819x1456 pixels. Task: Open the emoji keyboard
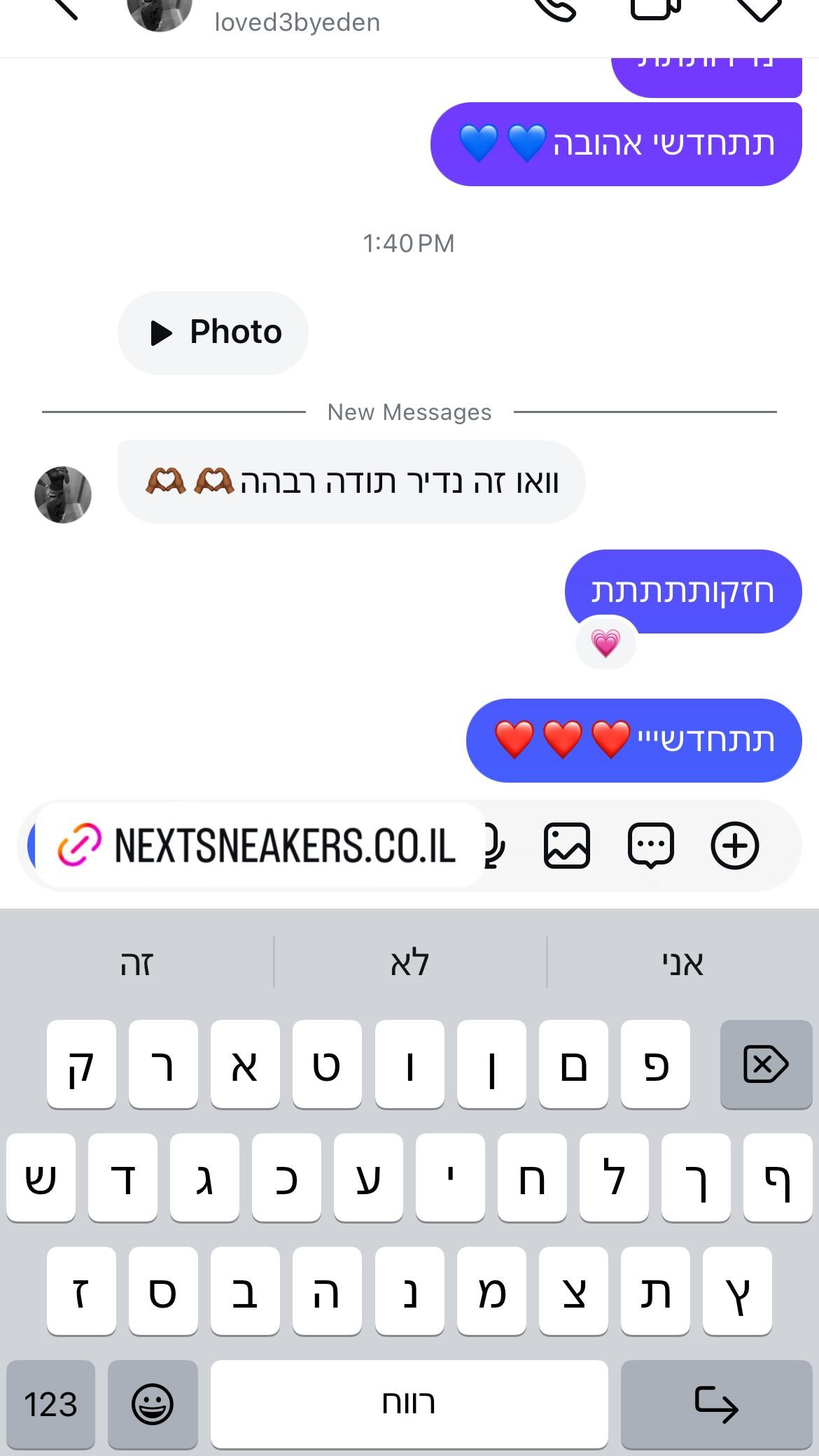tap(153, 1404)
